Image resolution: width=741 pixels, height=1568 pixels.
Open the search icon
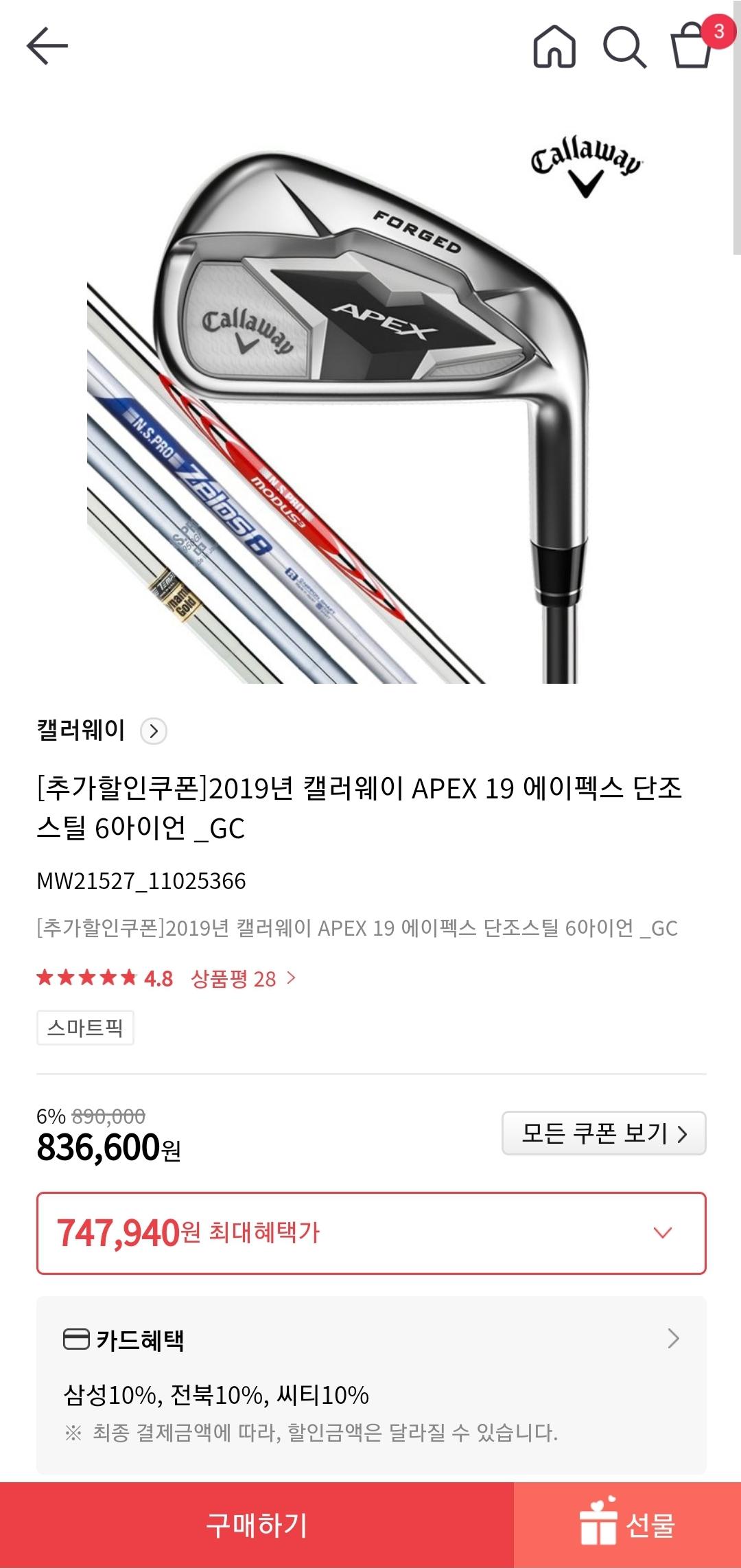(x=624, y=47)
